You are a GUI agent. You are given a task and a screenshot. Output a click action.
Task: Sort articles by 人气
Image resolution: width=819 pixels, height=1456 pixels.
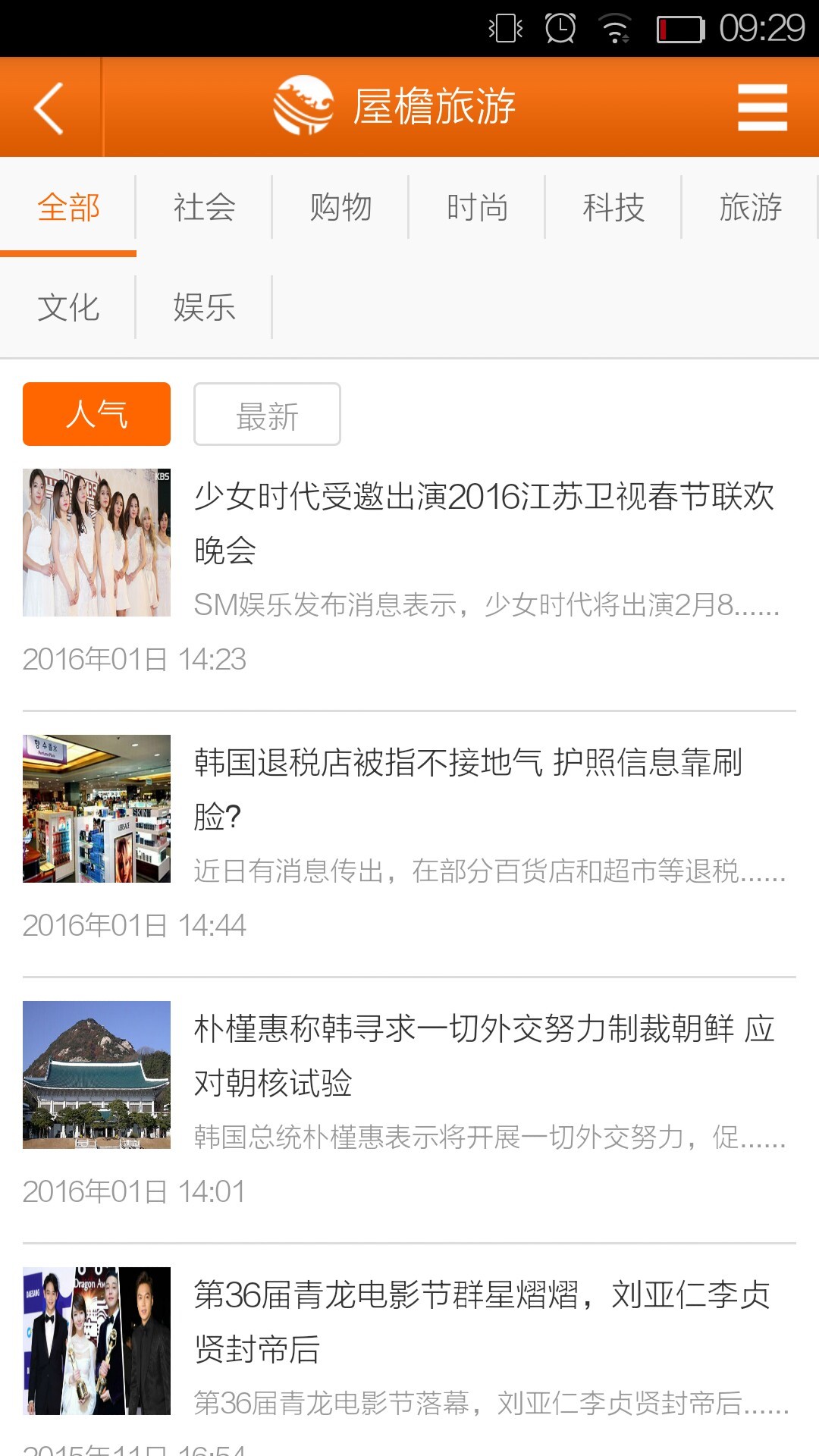click(x=96, y=414)
